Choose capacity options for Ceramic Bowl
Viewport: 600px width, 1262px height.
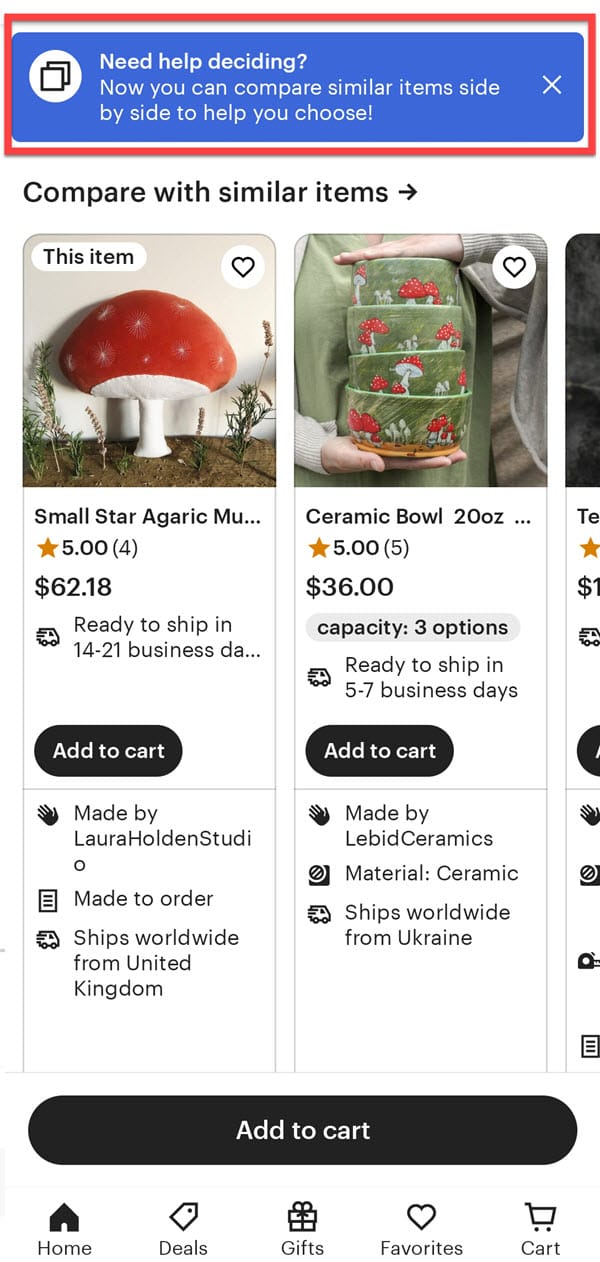click(x=412, y=628)
